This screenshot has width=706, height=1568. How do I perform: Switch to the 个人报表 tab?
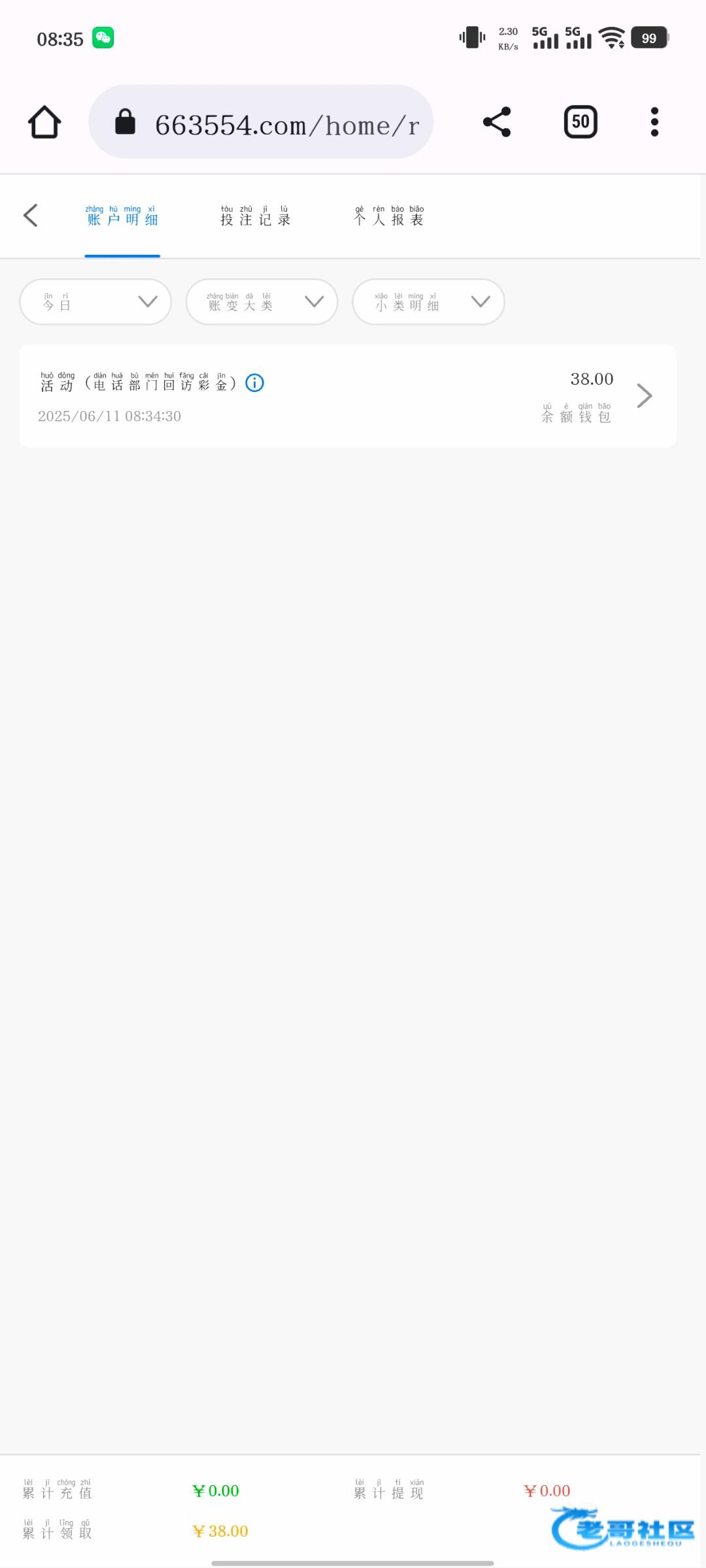(x=389, y=216)
